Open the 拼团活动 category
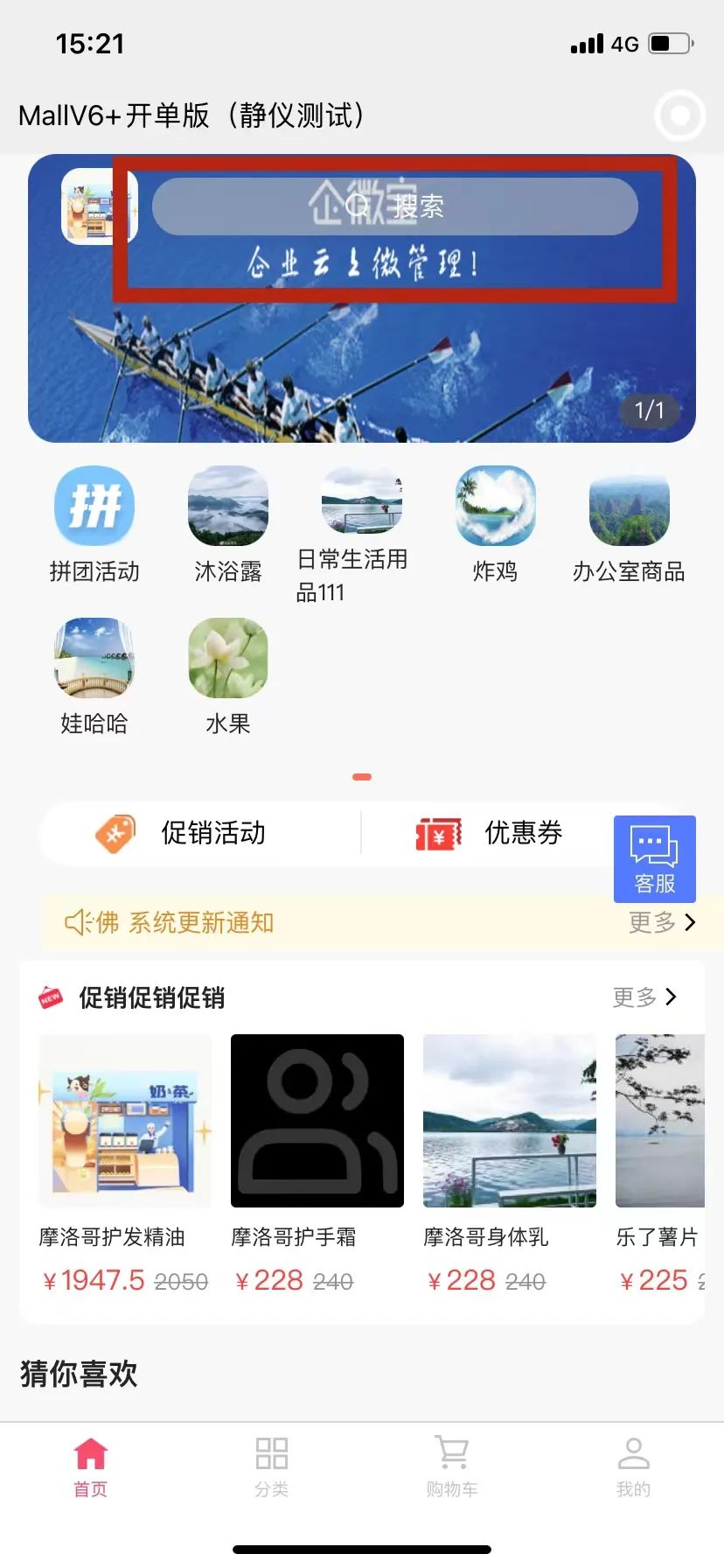This screenshot has width=724, height=1568. tap(94, 523)
